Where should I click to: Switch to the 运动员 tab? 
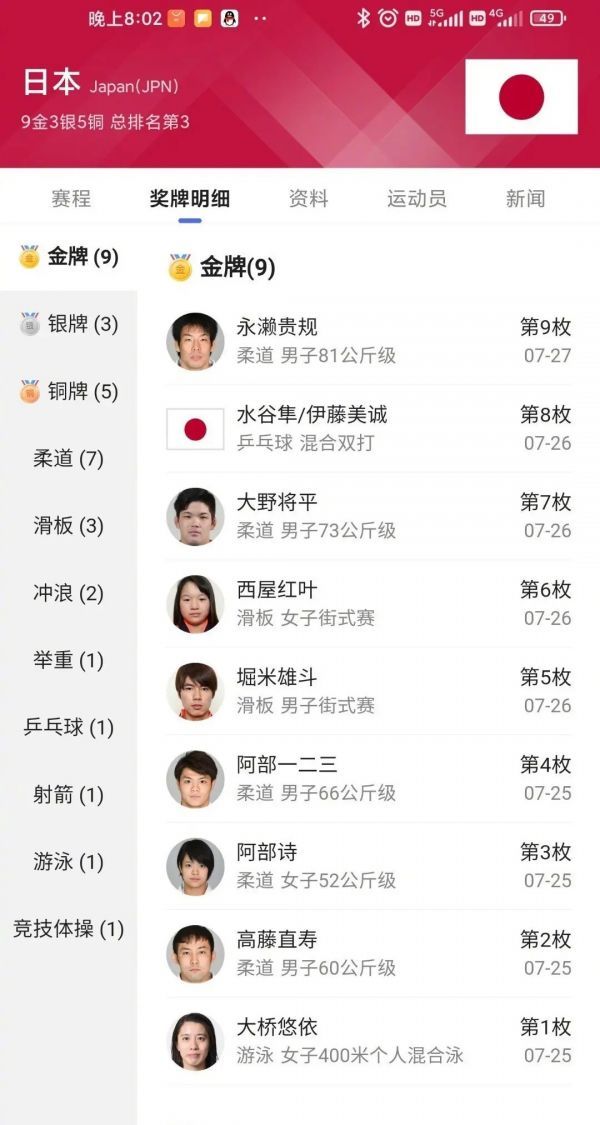tap(417, 198)
